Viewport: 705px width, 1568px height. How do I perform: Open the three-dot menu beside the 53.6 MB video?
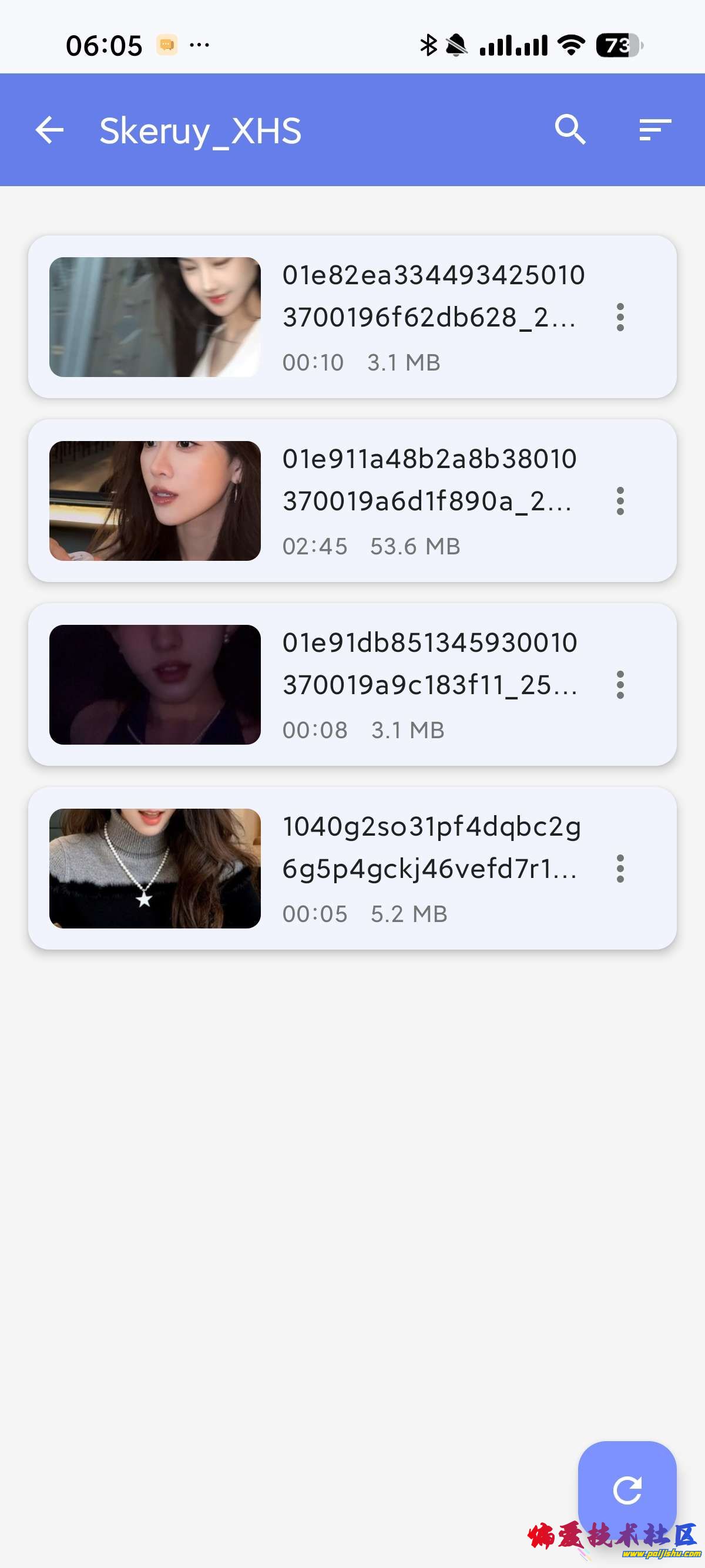[620, 502]
